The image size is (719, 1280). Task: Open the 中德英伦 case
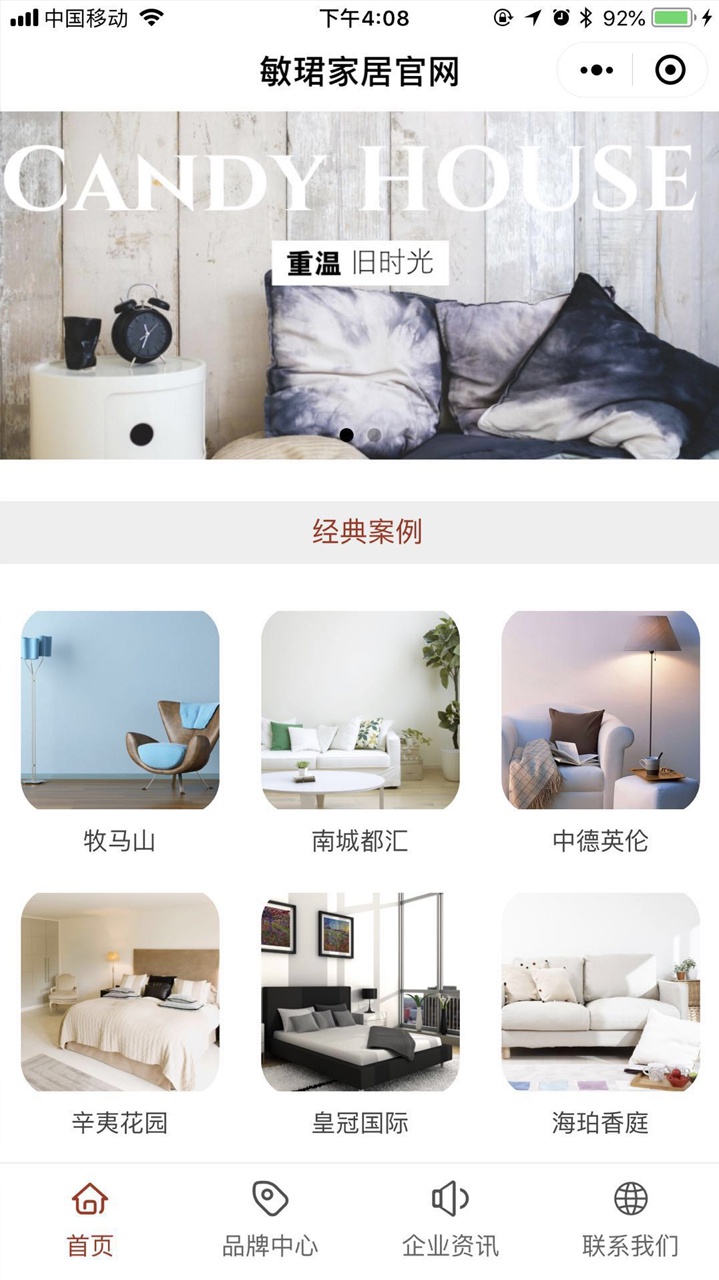coord(600,710)
